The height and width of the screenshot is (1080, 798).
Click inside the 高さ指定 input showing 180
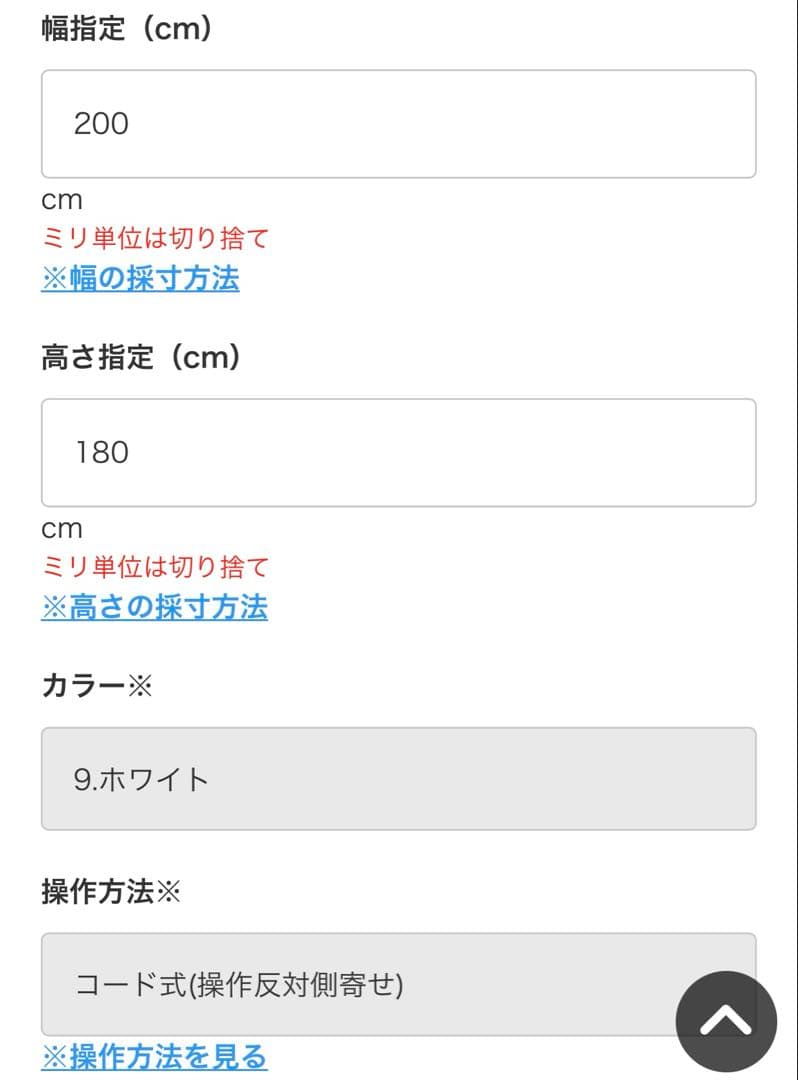click(x=399, y=453)
